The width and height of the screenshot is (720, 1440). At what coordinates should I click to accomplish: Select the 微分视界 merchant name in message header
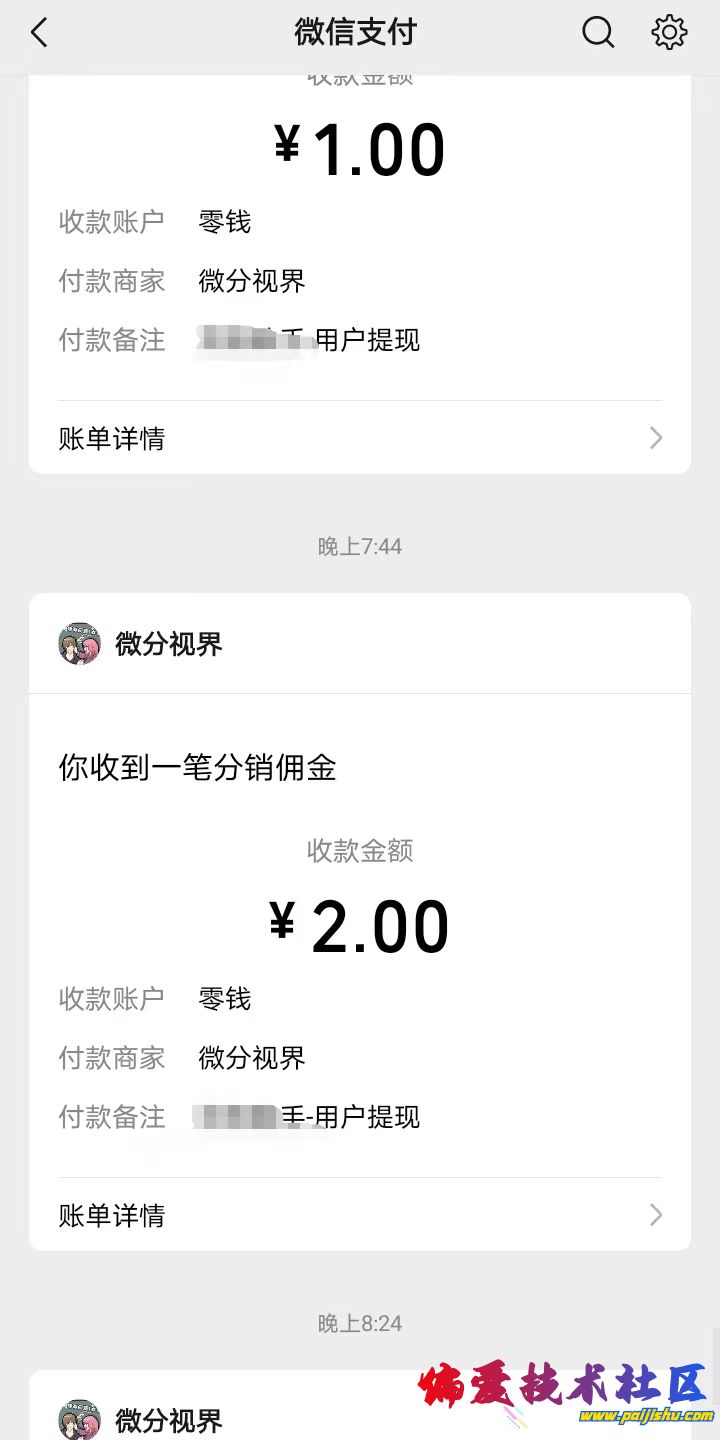[170, 644]
